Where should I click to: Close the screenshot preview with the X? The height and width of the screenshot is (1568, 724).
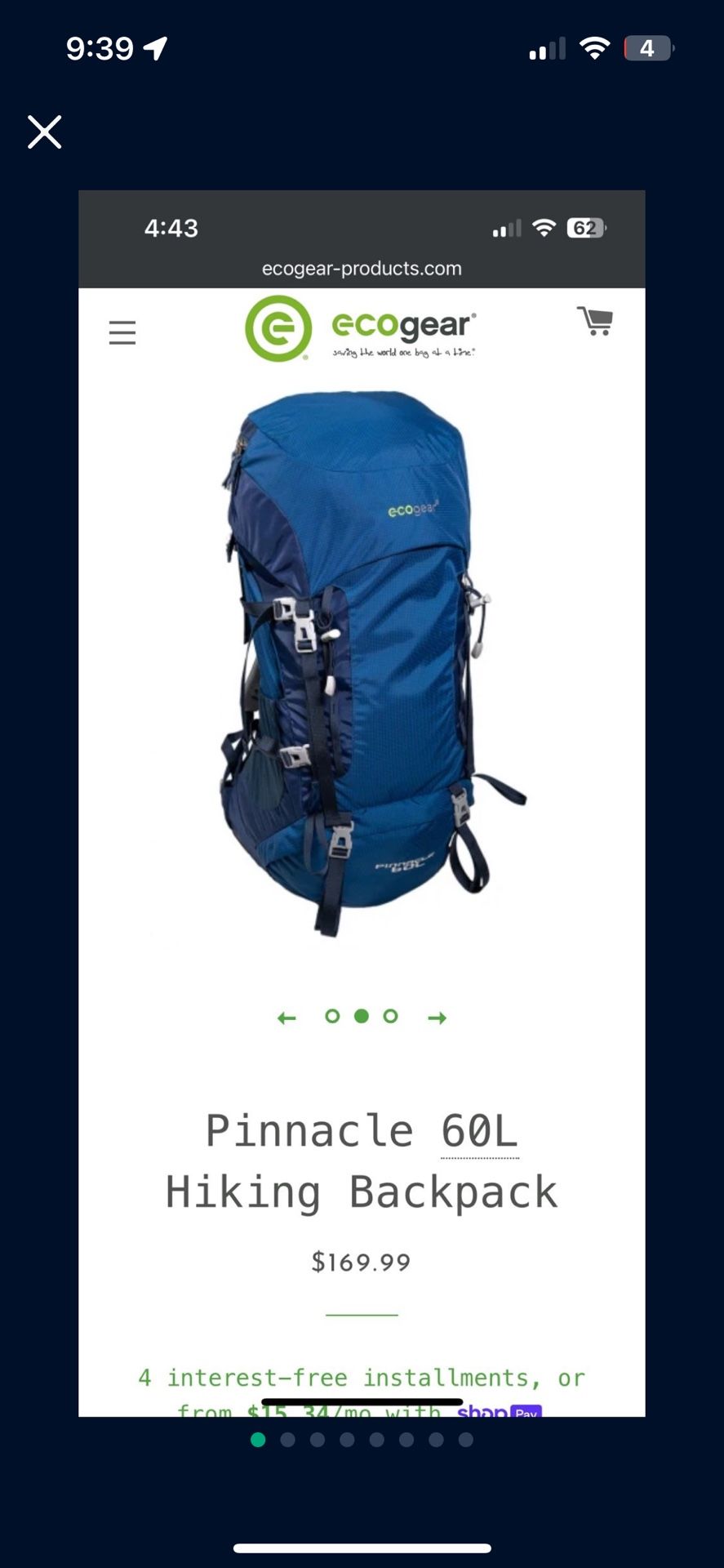click(x=44, y=132)
